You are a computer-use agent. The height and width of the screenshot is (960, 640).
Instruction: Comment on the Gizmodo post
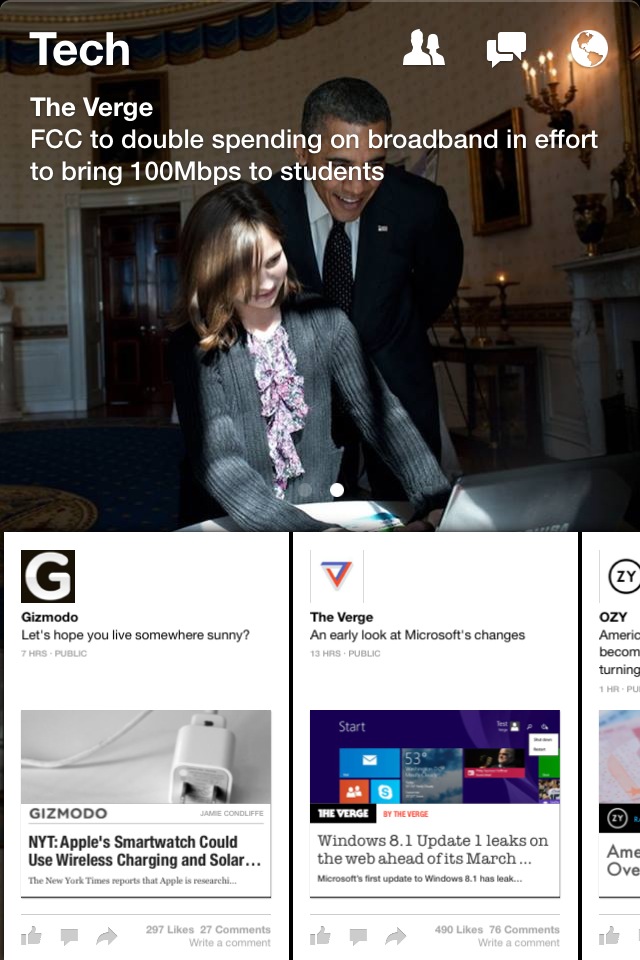click(69, 936)
